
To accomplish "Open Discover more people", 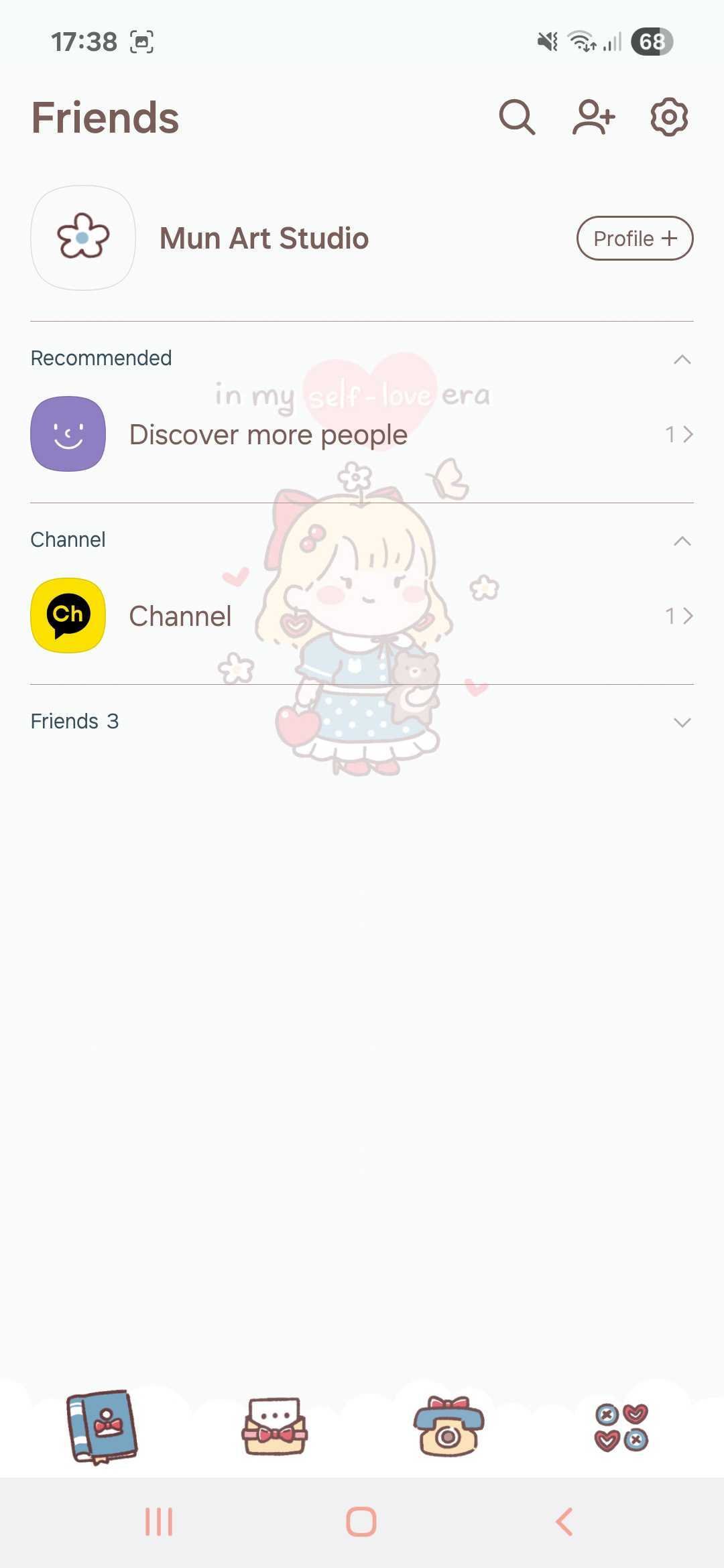I will click(x=268, y=434).
